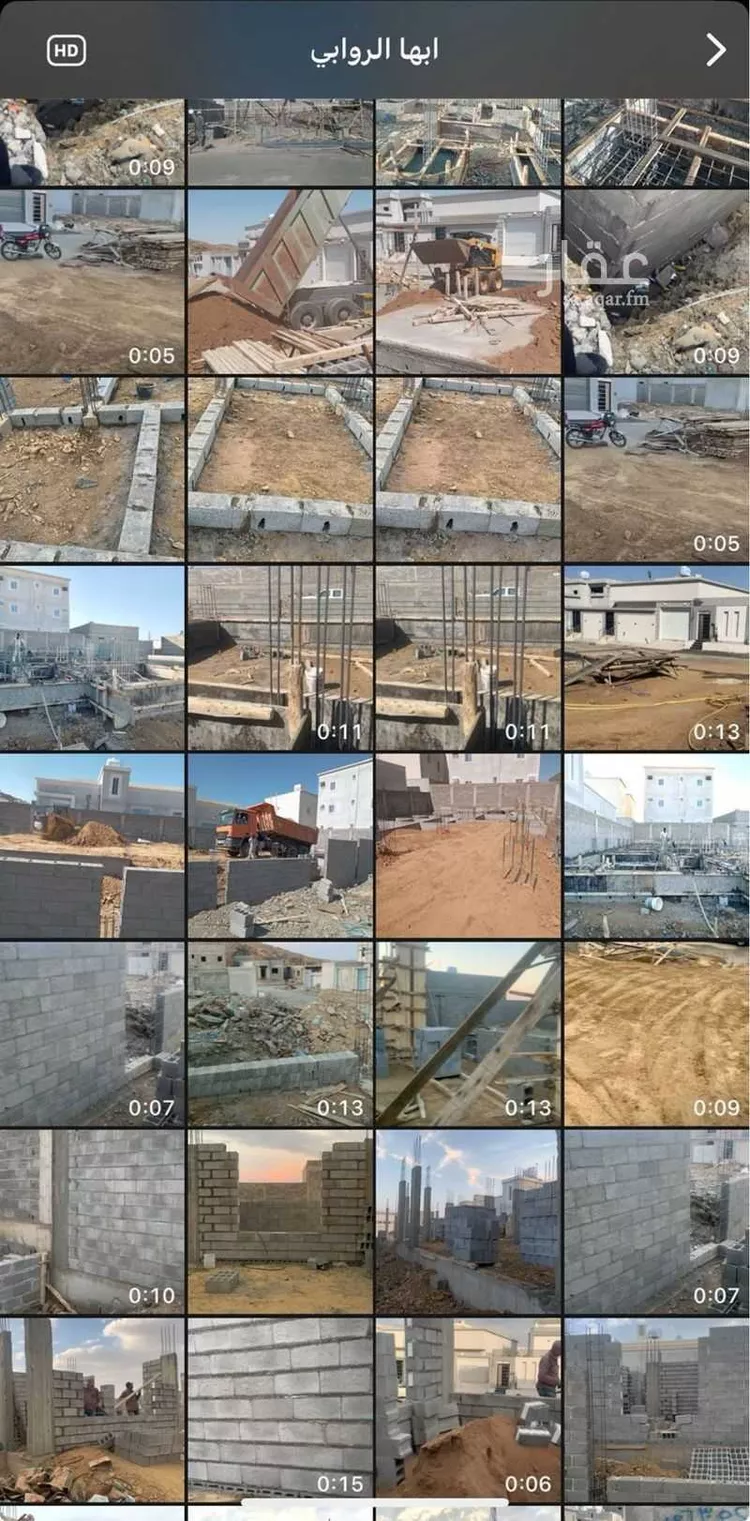
Task: Open the photo of the dump truck tipping soil
Action: (x=279, y=281)
